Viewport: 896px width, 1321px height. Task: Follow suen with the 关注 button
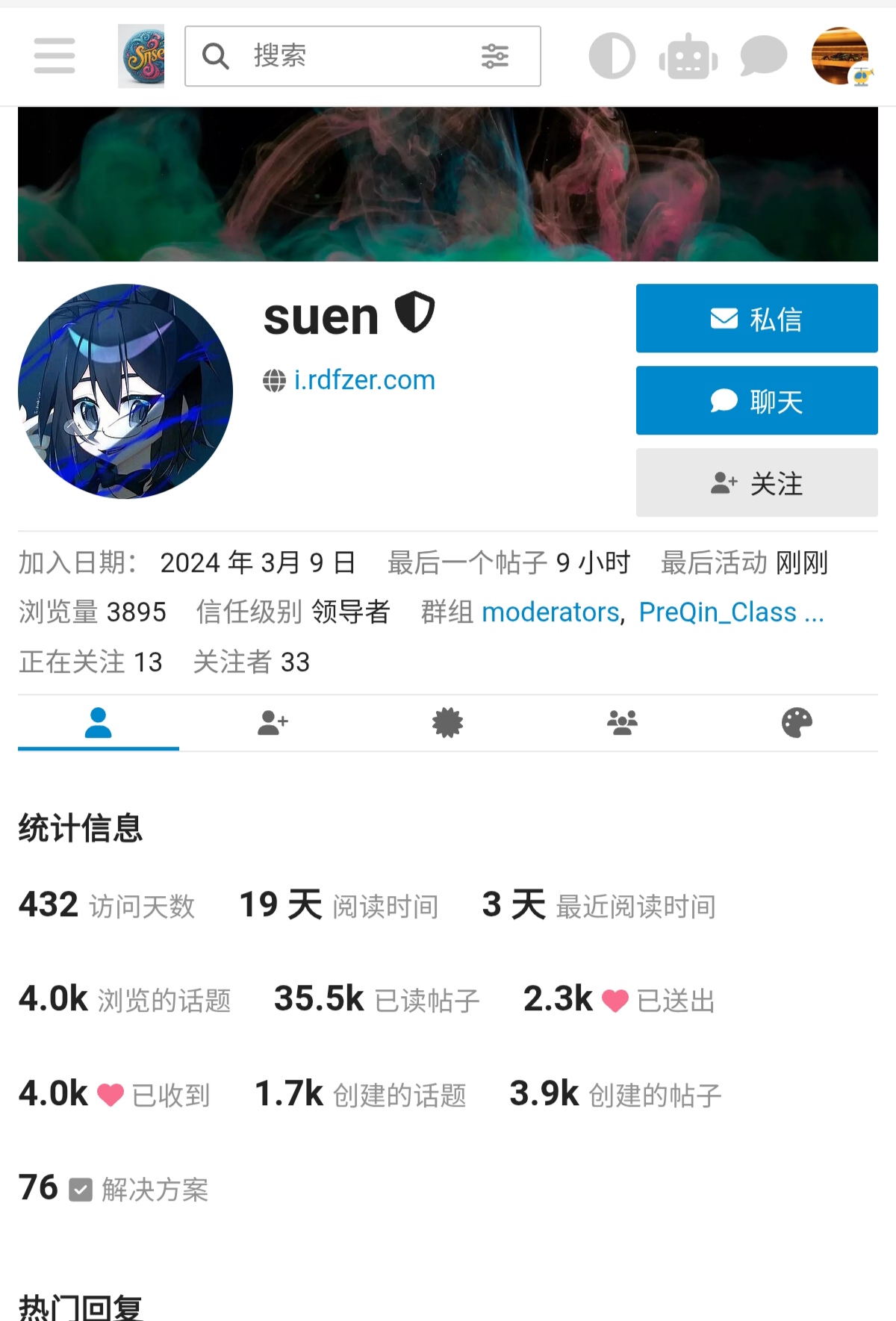[756, 483]
